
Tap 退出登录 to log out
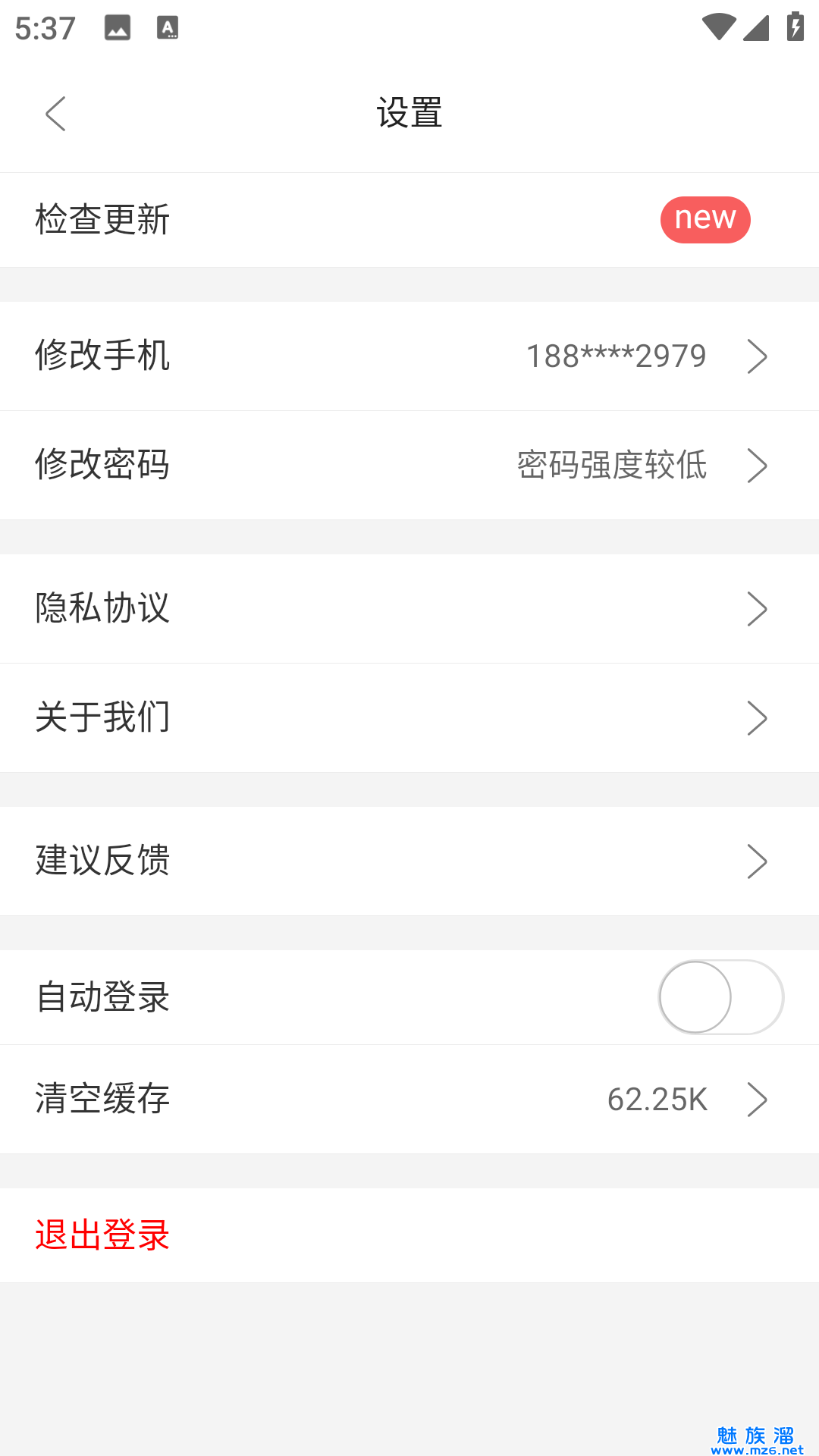coord(103,1235)
